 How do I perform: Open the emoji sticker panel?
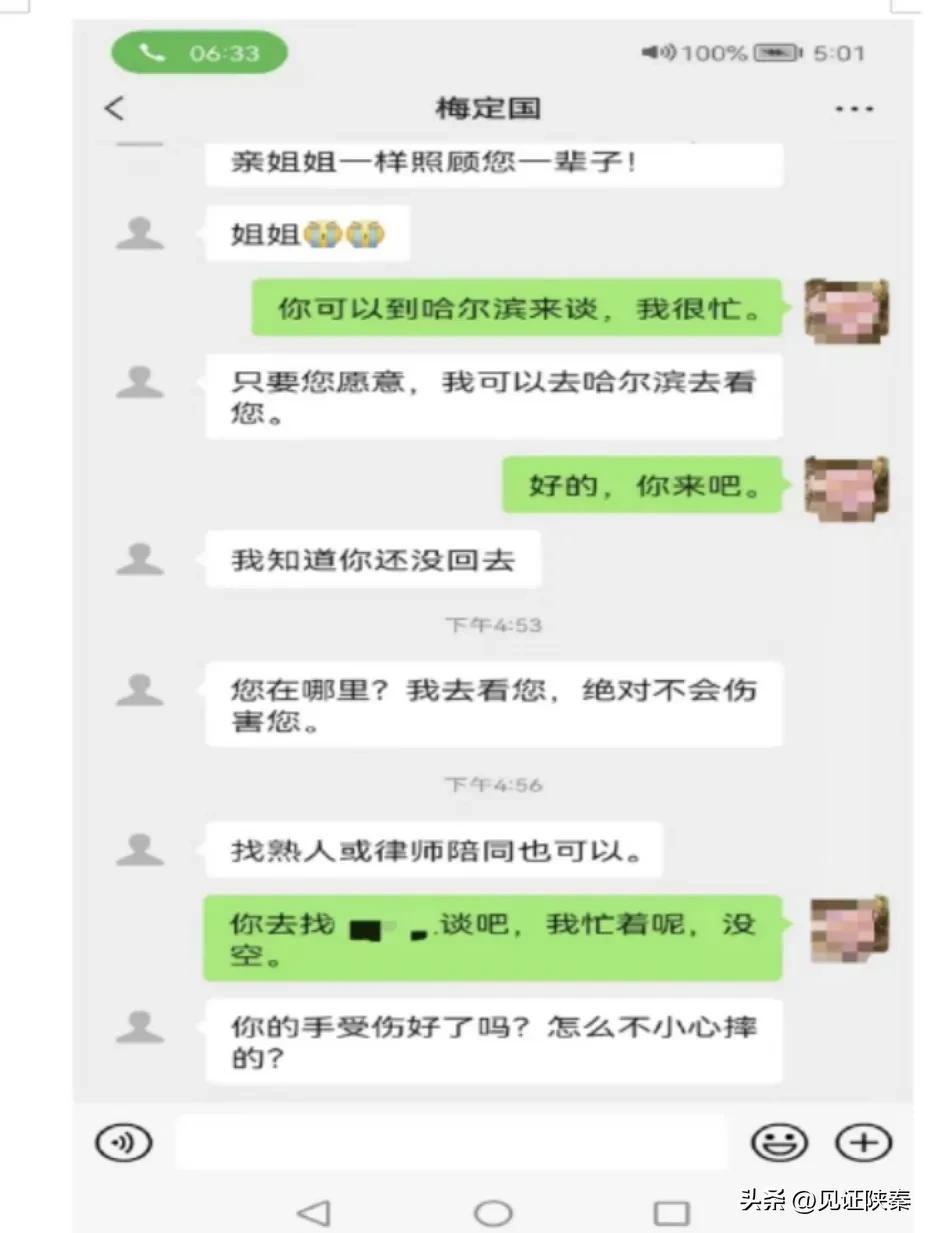tap(779, 1142)
